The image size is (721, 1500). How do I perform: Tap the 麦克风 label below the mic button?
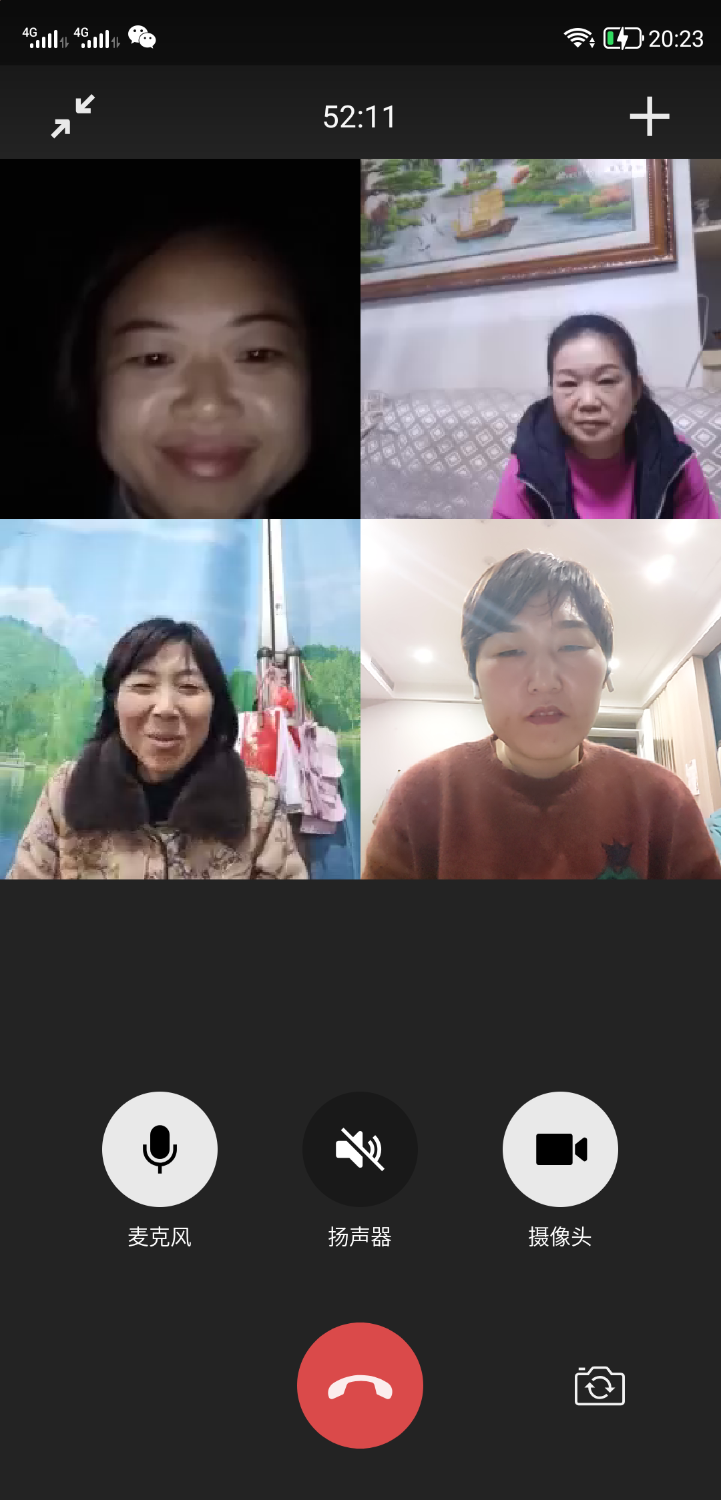tap(159, 1237)
